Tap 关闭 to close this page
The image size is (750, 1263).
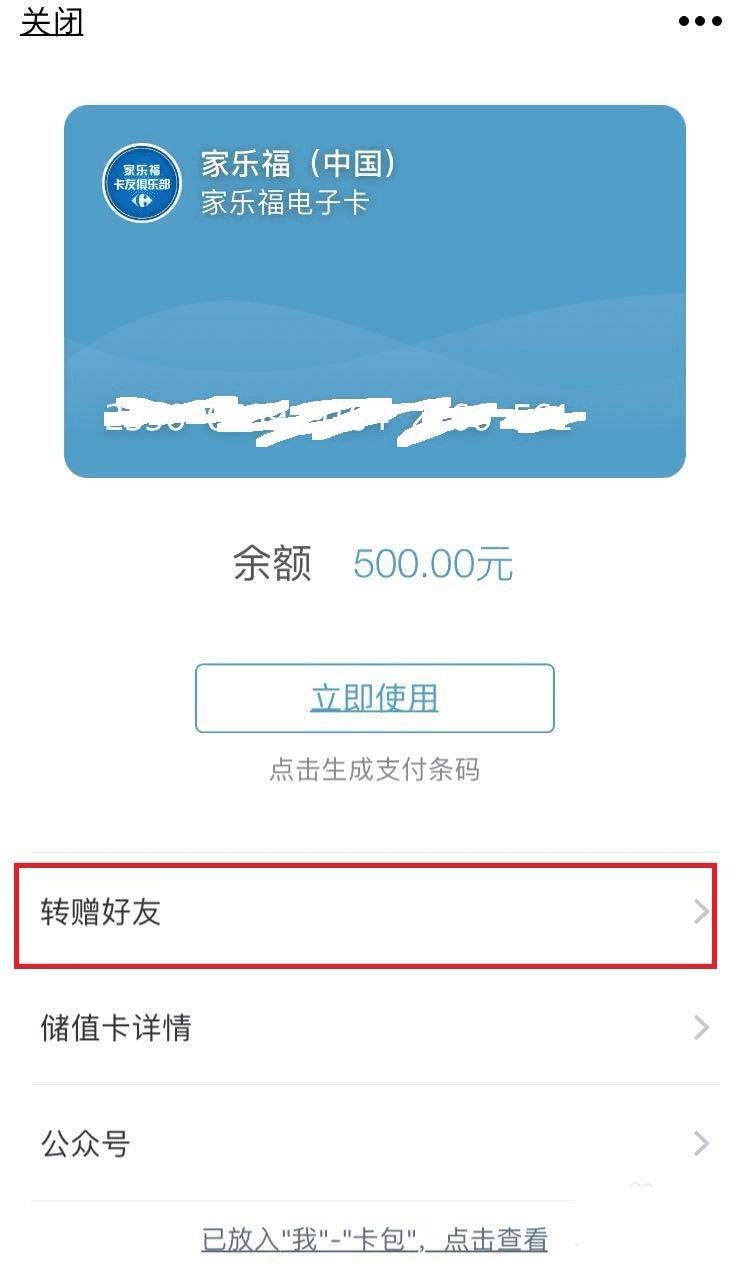tap(52, 22)
